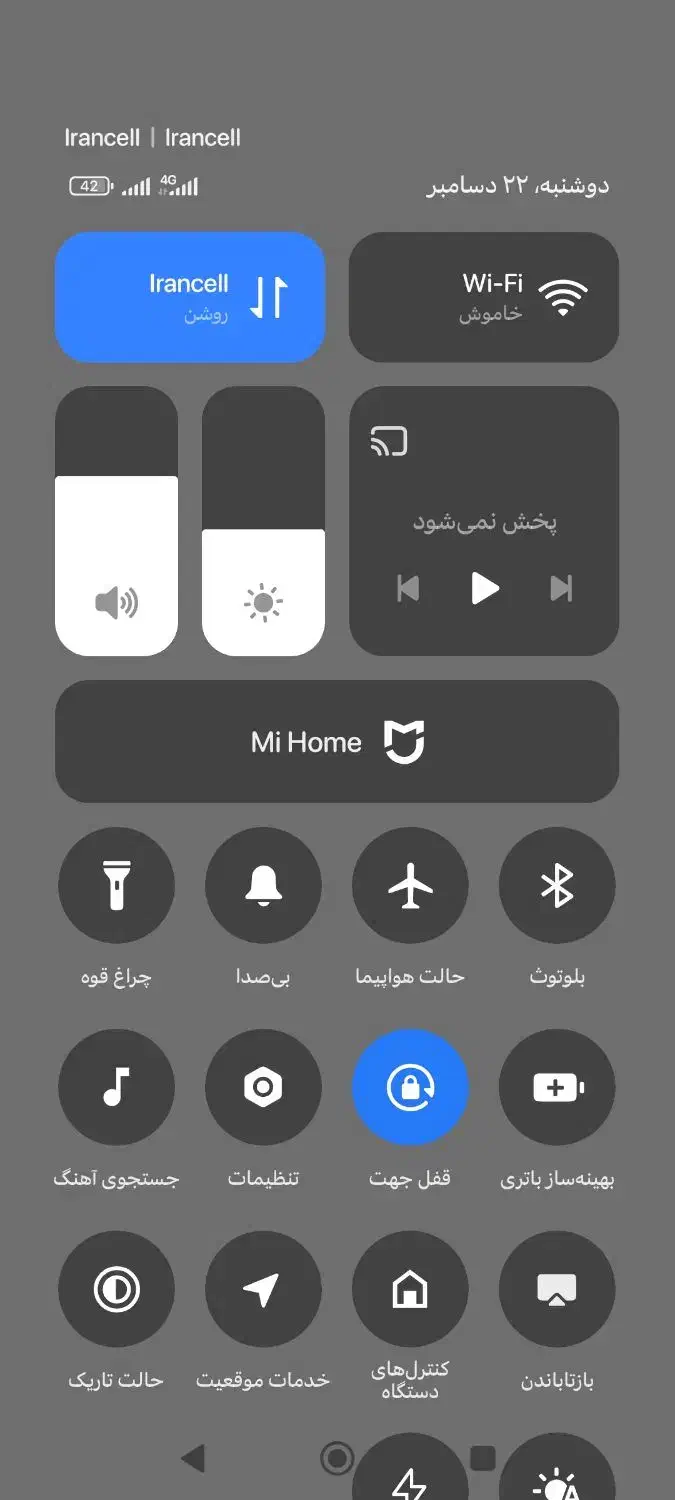Play media in the player card
The width and height of the screenshot is (675, 1500).
[x=485, y=588]
